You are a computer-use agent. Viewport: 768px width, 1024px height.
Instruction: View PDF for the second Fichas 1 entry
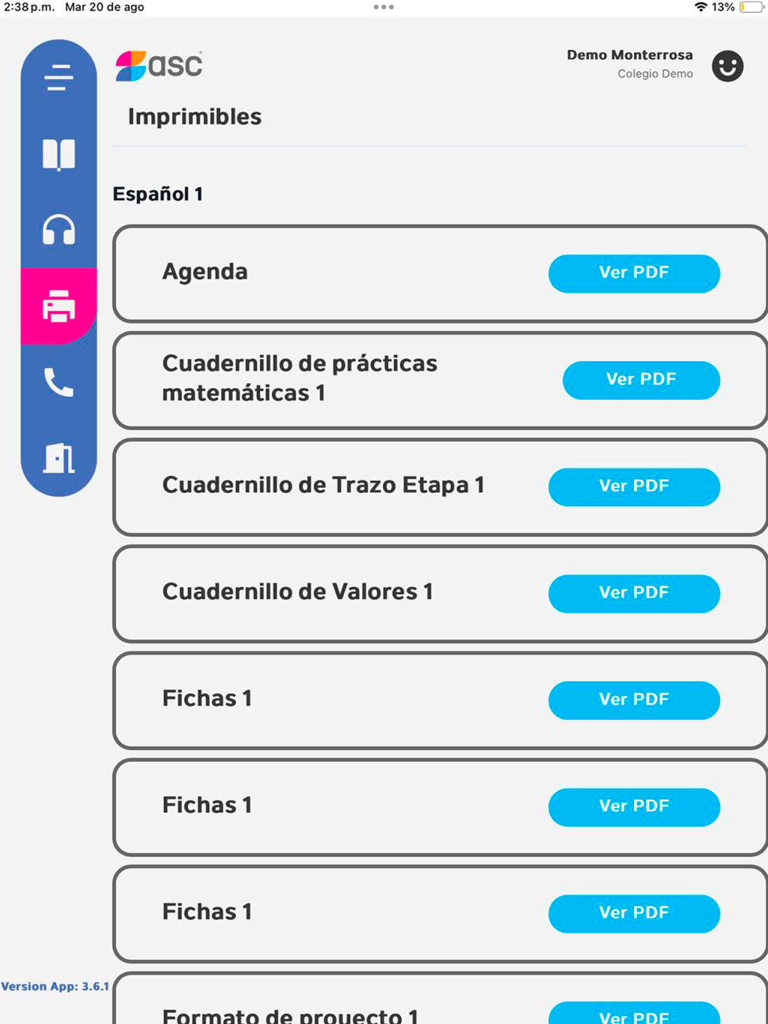click(634, 807)
